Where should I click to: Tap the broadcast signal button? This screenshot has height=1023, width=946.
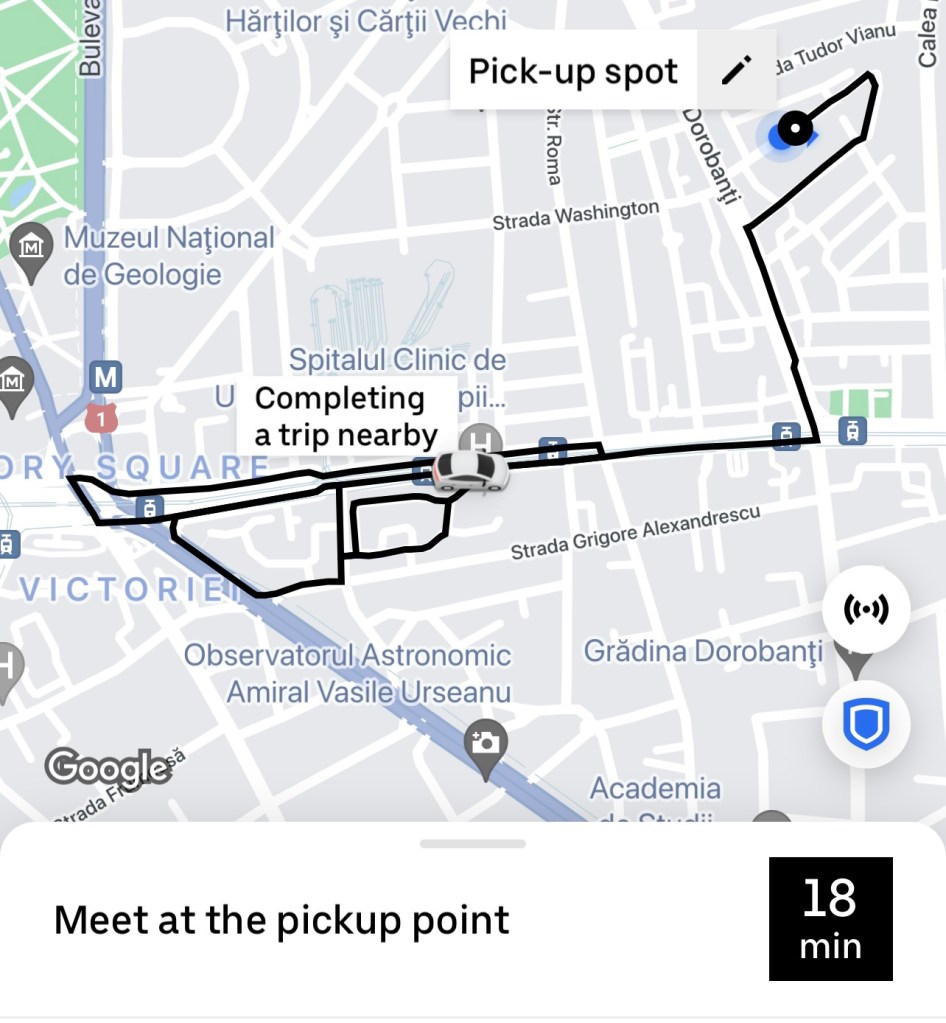pyautogui.click(x=866, y=608)
